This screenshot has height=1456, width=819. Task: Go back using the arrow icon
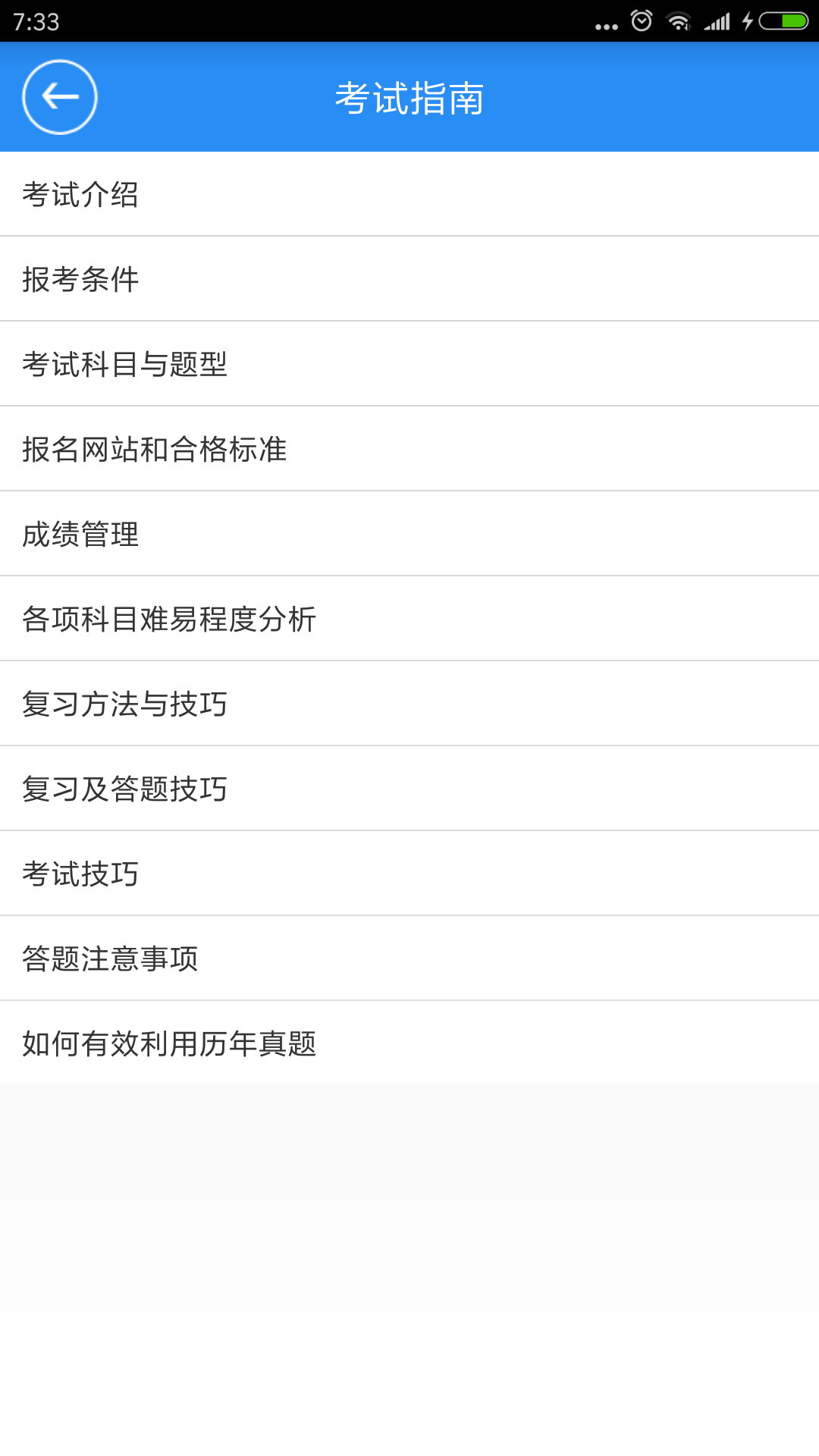point(60,97)
